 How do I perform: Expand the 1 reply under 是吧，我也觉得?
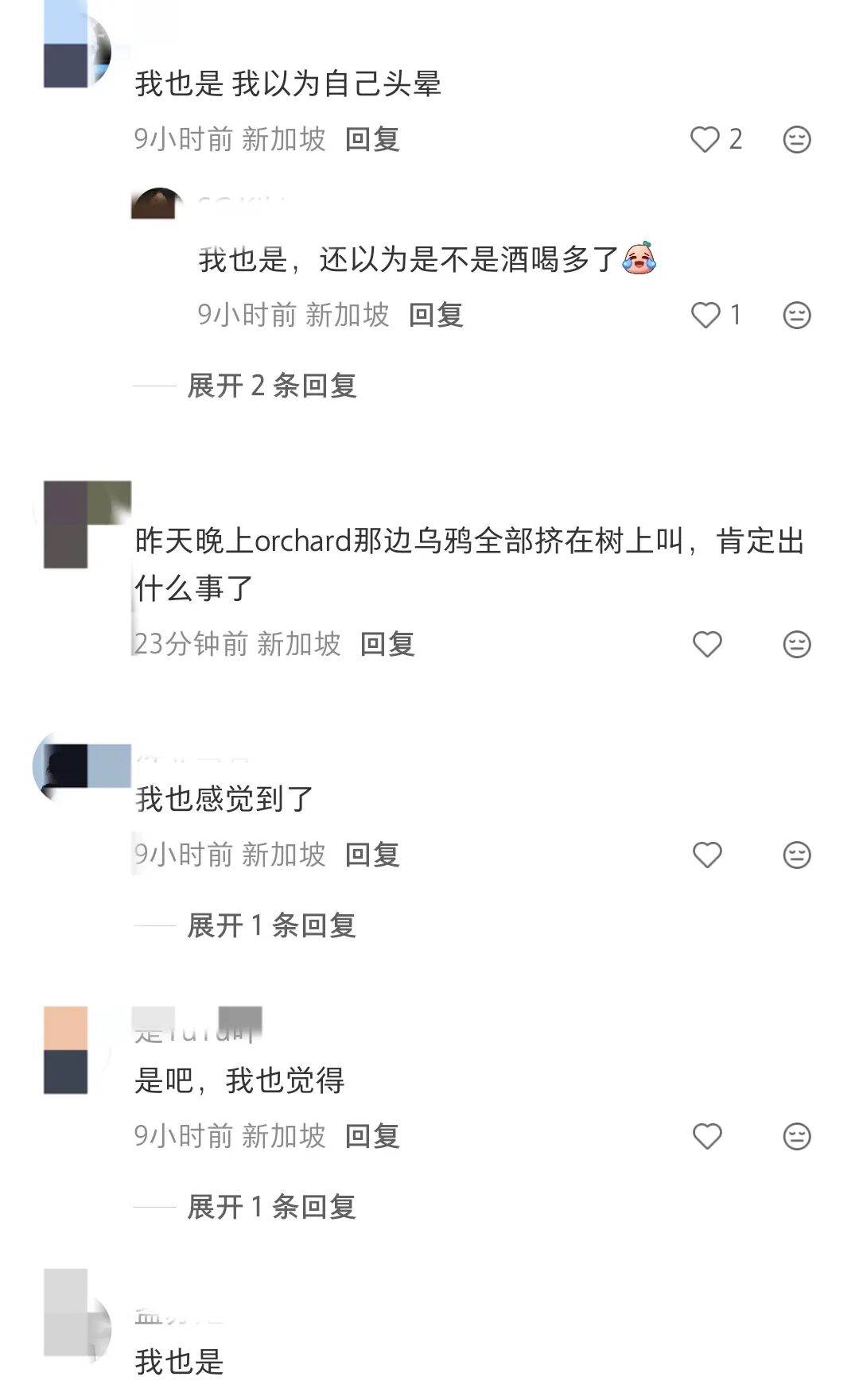coord(271,1208)
